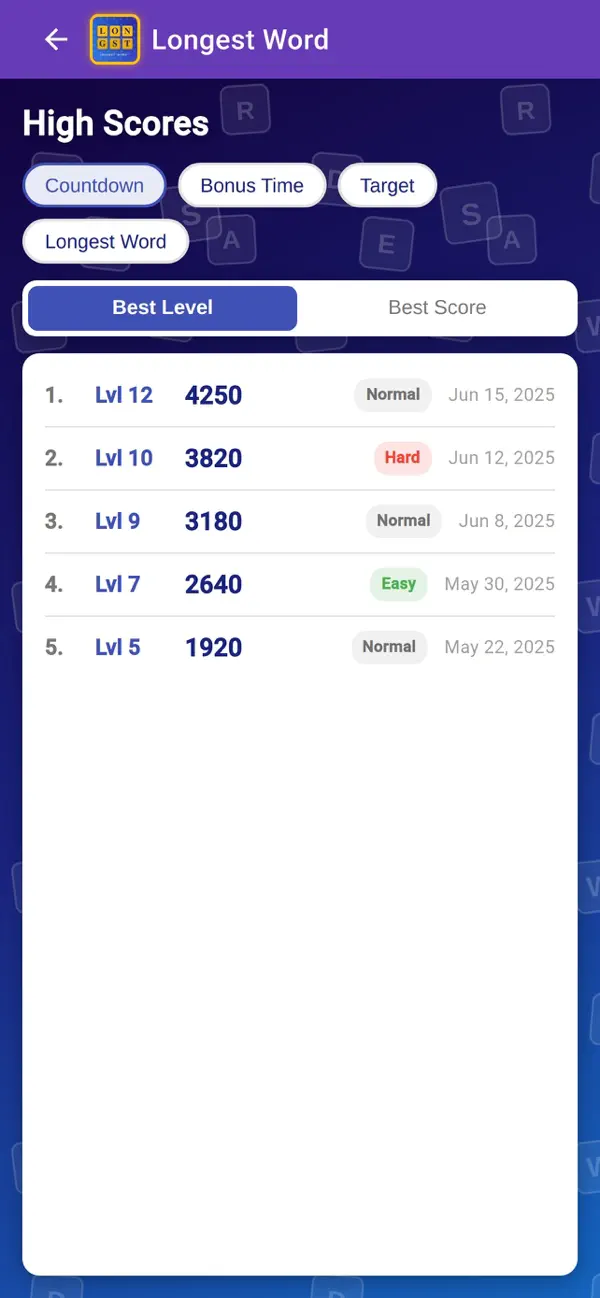Switch to the Best Level tab

coord(162,308)
